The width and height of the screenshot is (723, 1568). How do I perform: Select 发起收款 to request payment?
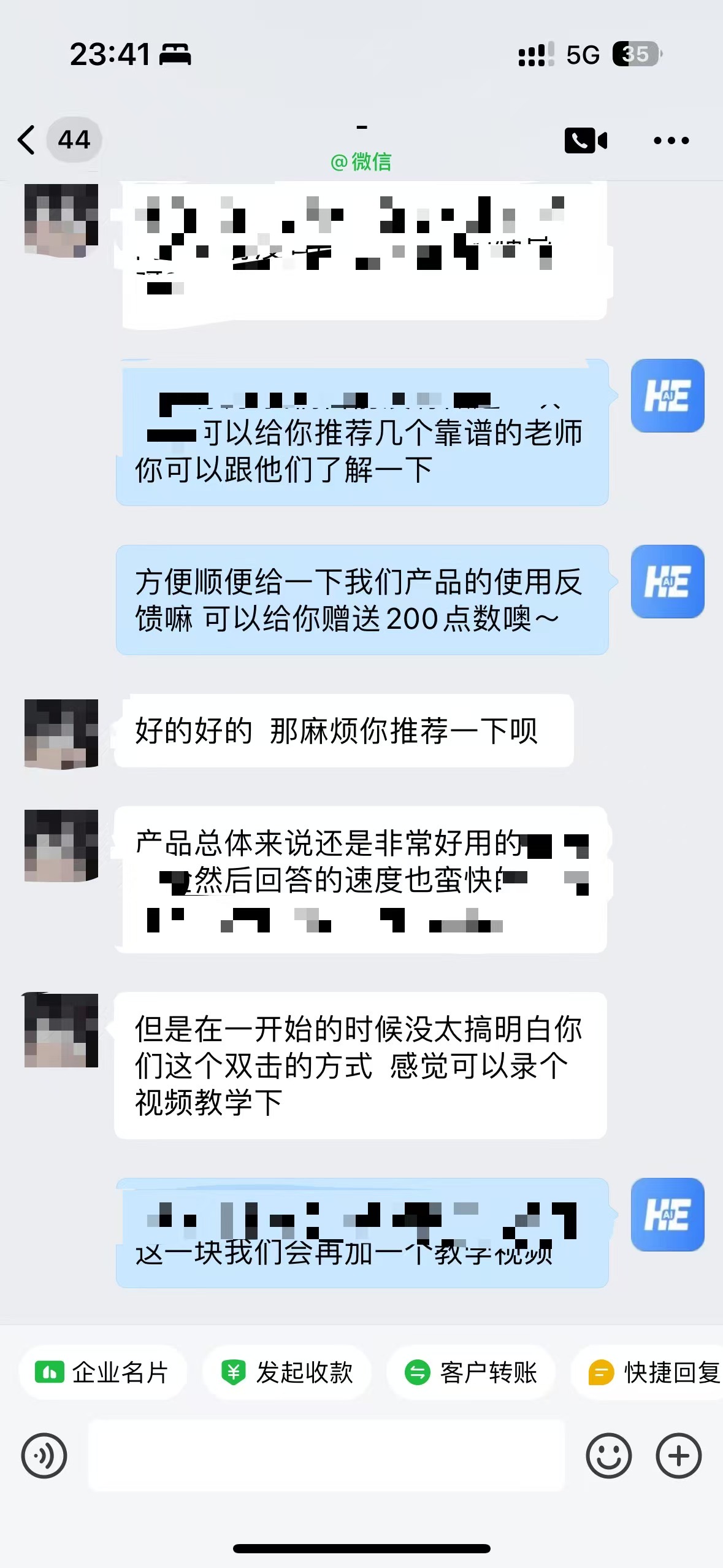click(x=287, y=1373)
